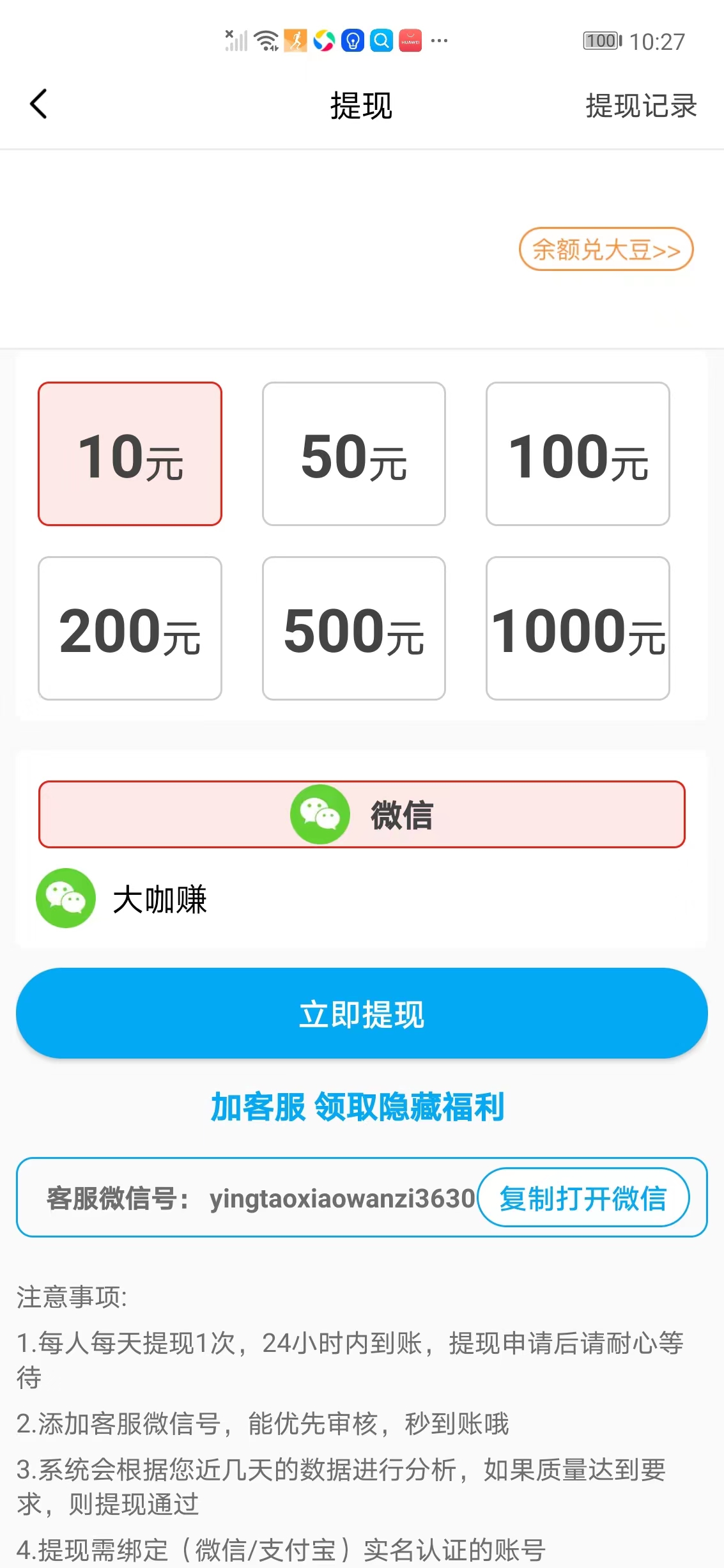
Task: Switch to the 提现 page title
Action: coord(362,105)
